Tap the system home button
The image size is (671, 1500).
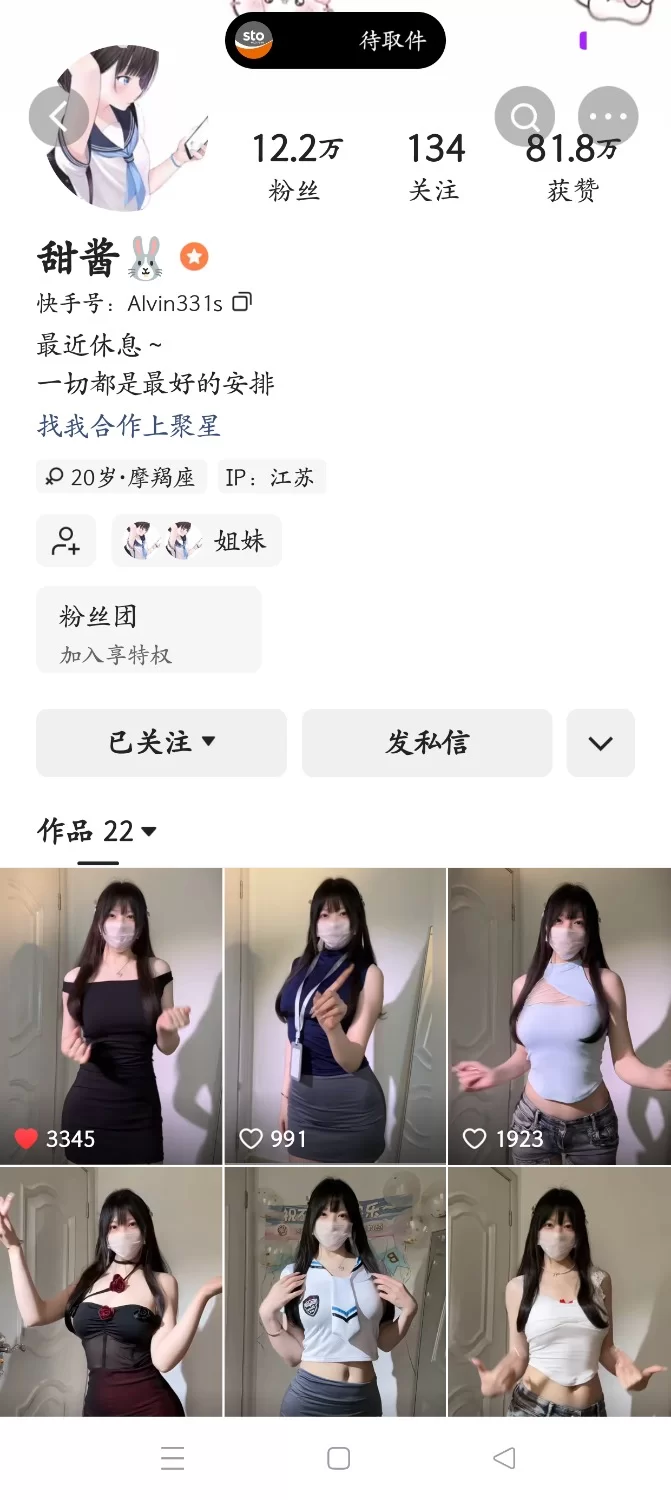[x=338, y=1458]
